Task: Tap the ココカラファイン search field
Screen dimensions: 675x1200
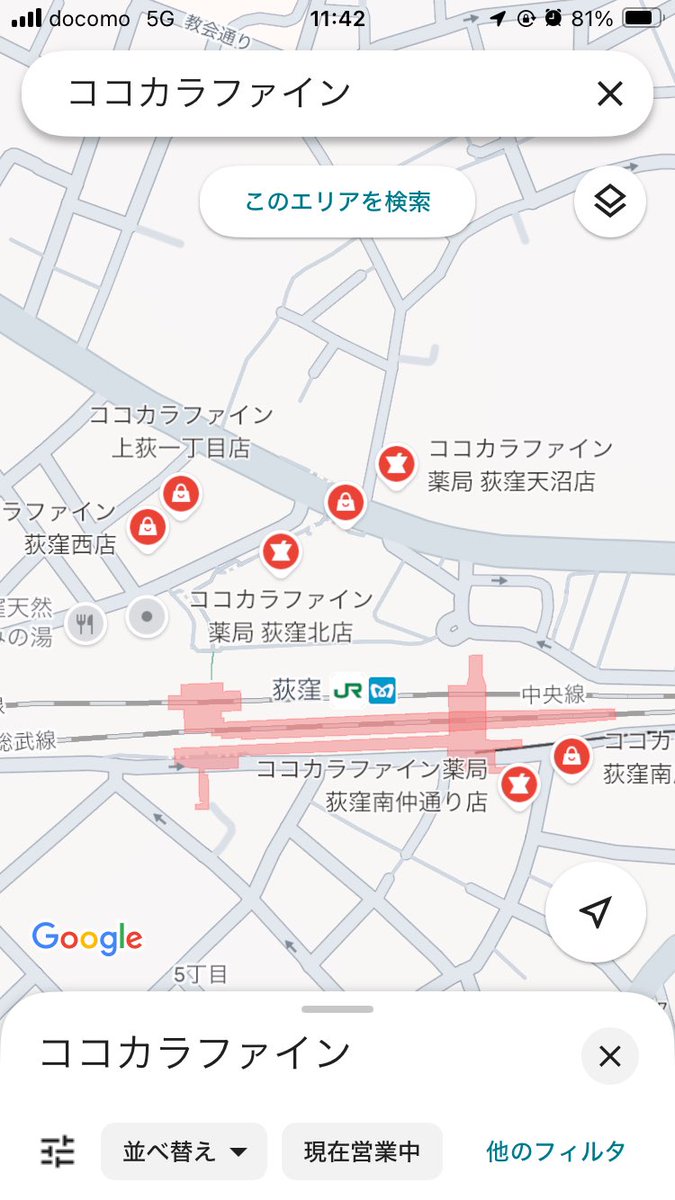Action: coord(300,94)
